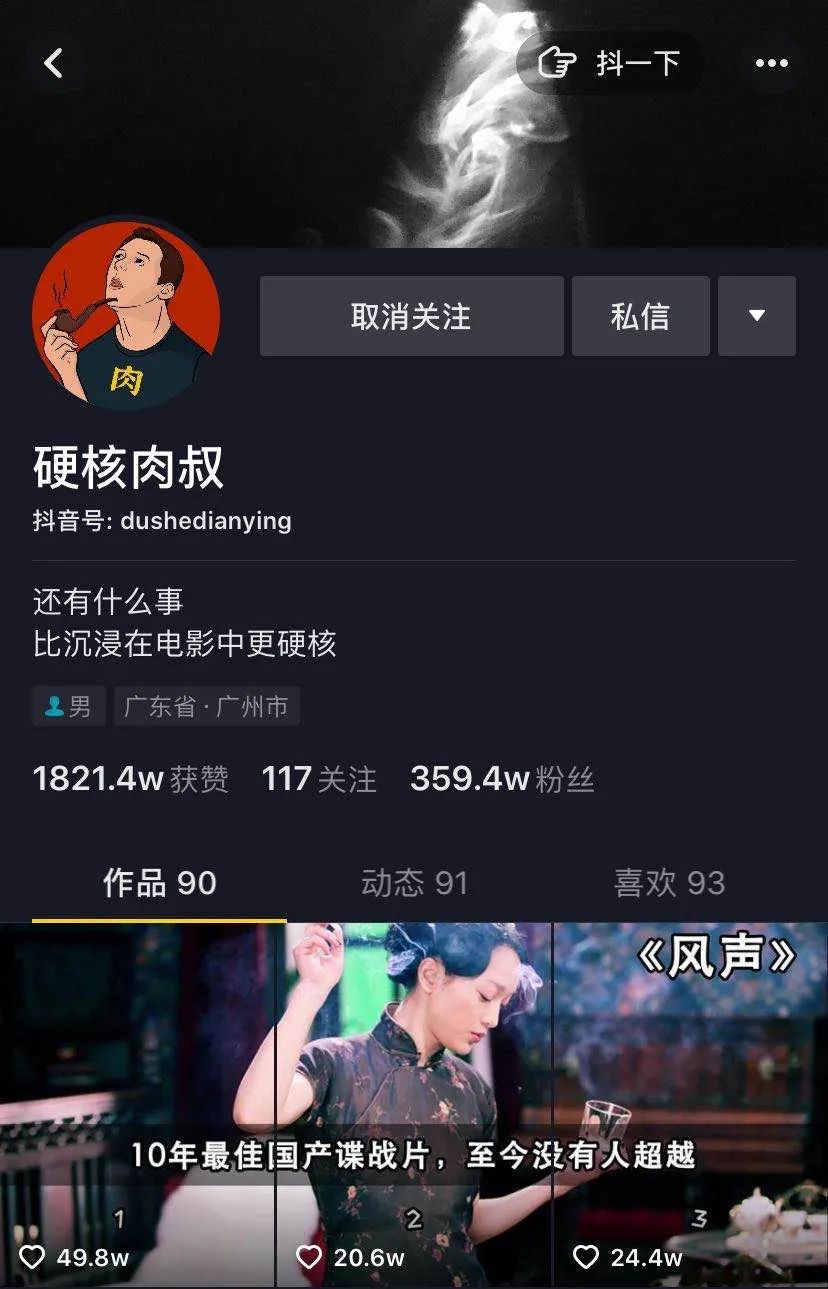Click the 私信 private message button
This screenshot has height=1289, width=828.
point(640,316)
